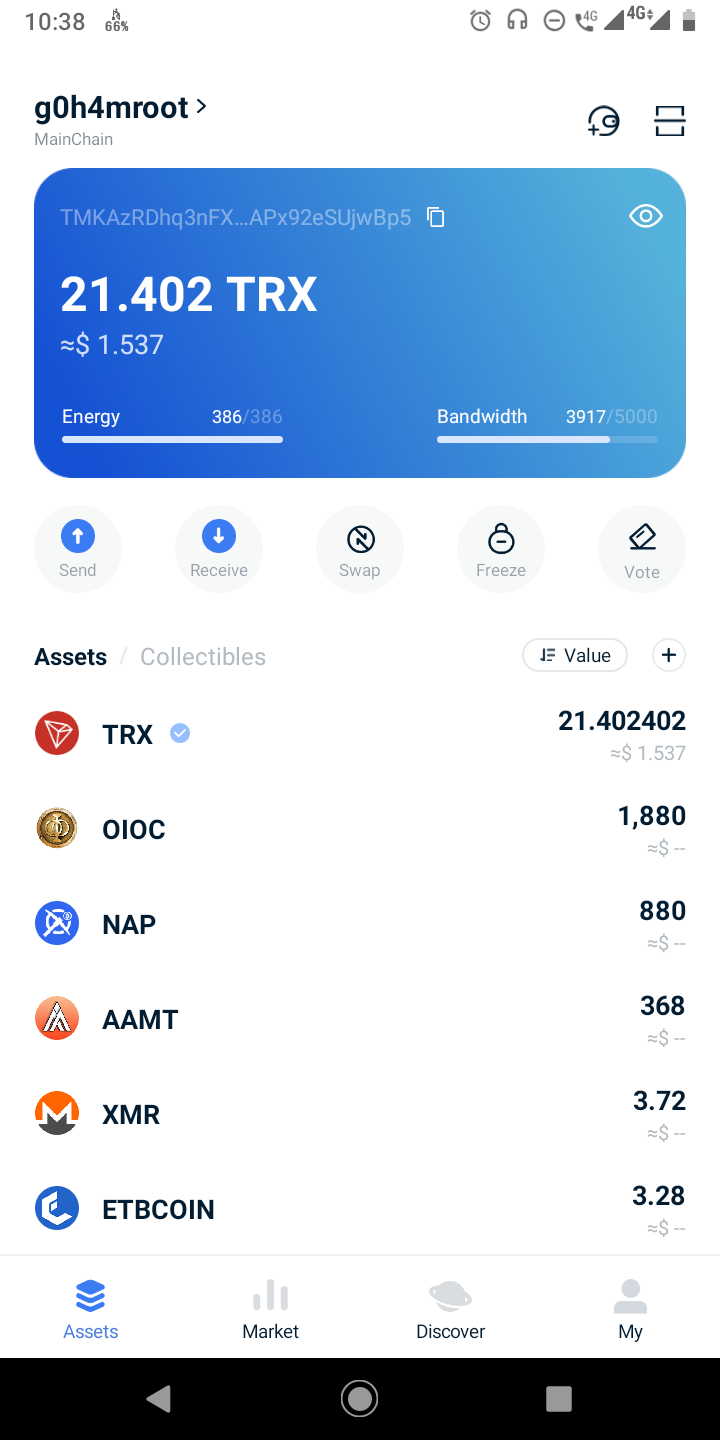Add a new asset with the plus icon
The height and width of the screenshot is (1440, 720).
[x=669, y=655]
